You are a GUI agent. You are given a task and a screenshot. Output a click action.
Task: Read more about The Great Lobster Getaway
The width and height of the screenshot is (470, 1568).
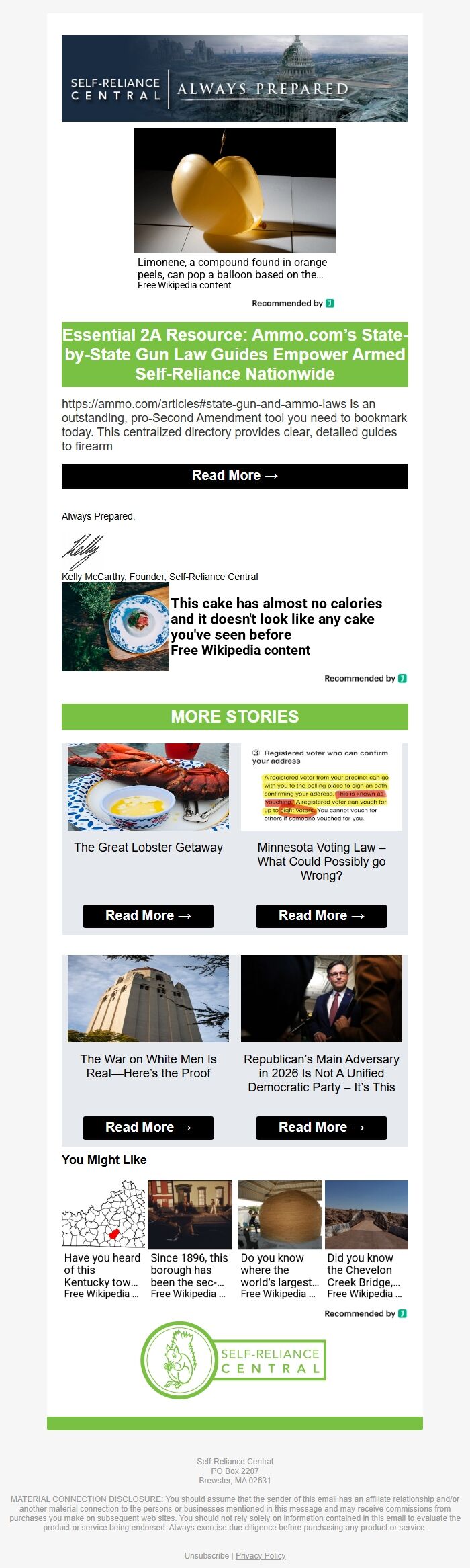tap(148, 916)
